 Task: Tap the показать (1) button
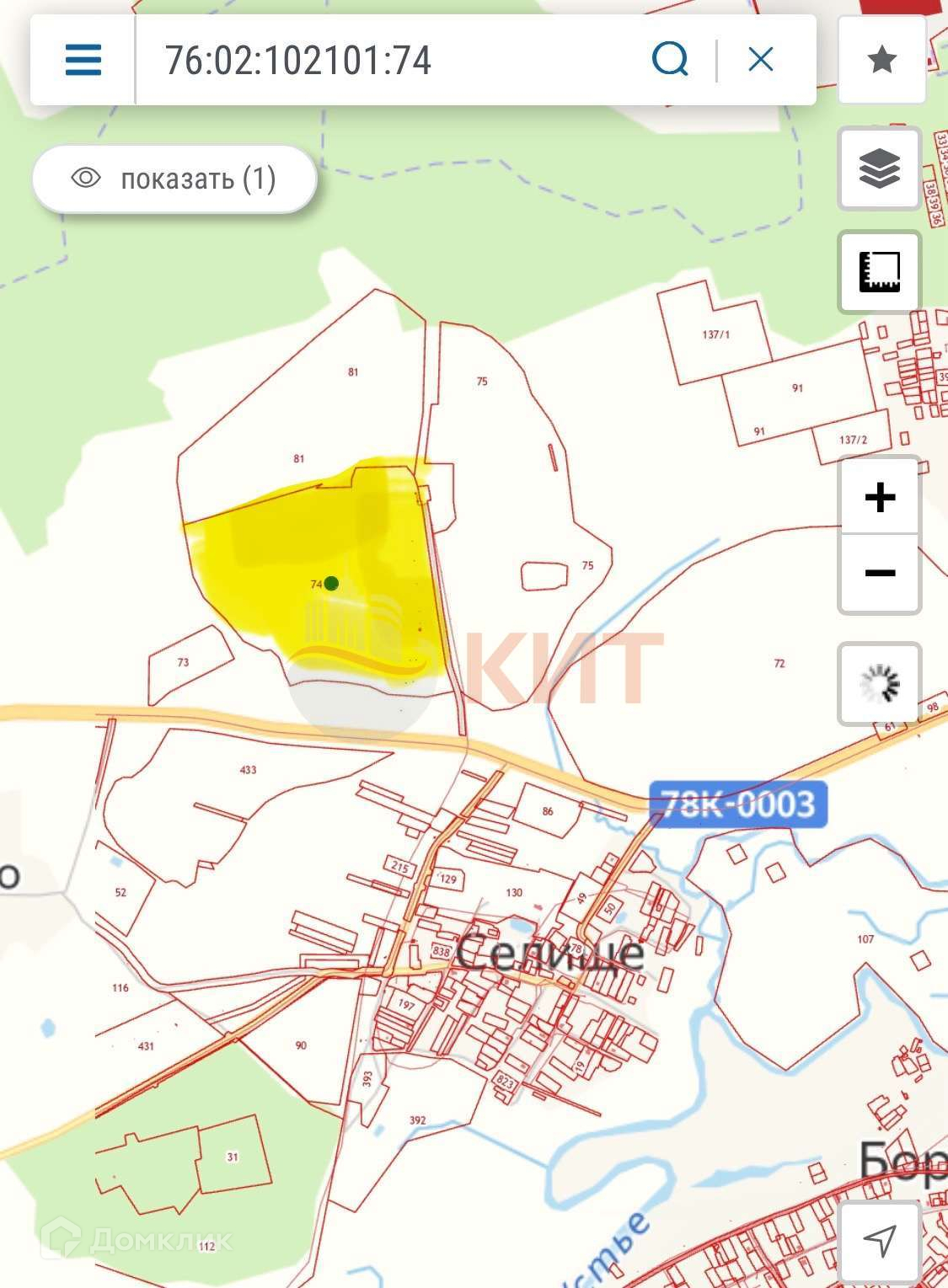pos(174,179)
